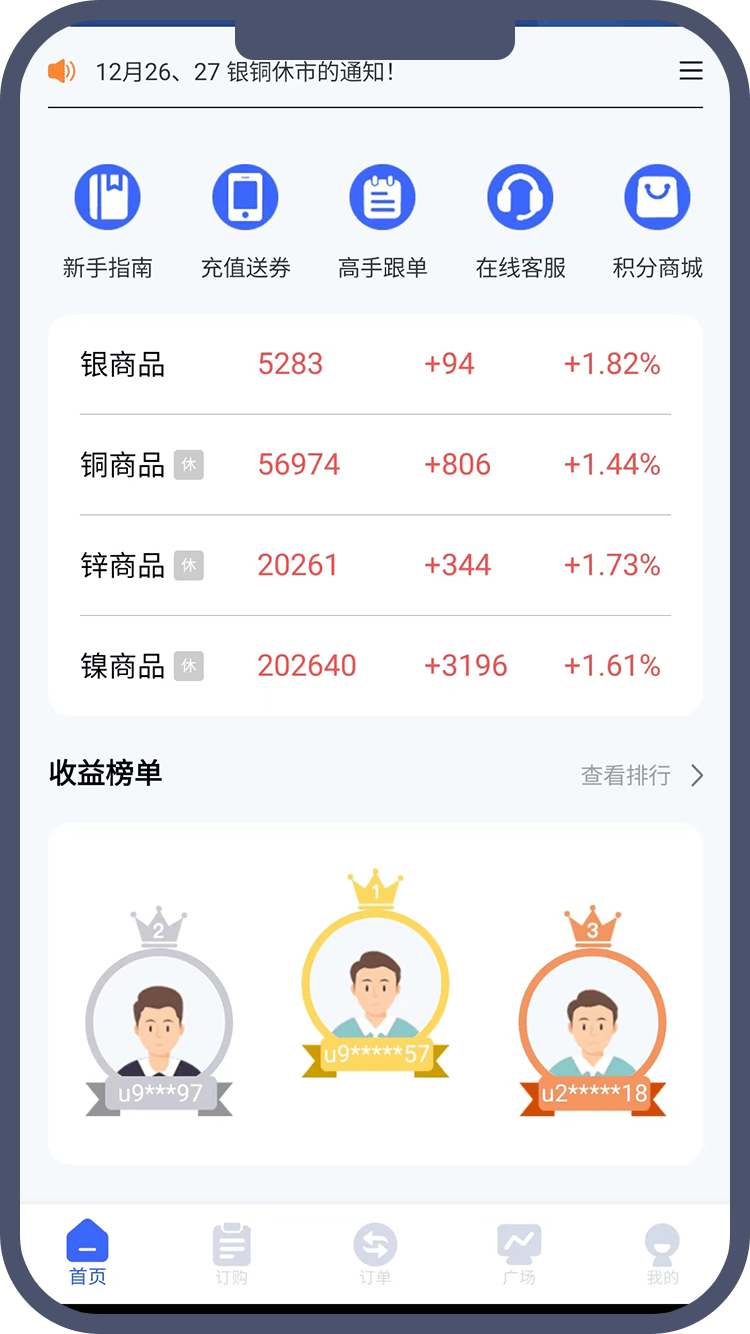
Task: Read the 银铜休市 notice announcement
Action: [245, 72]
